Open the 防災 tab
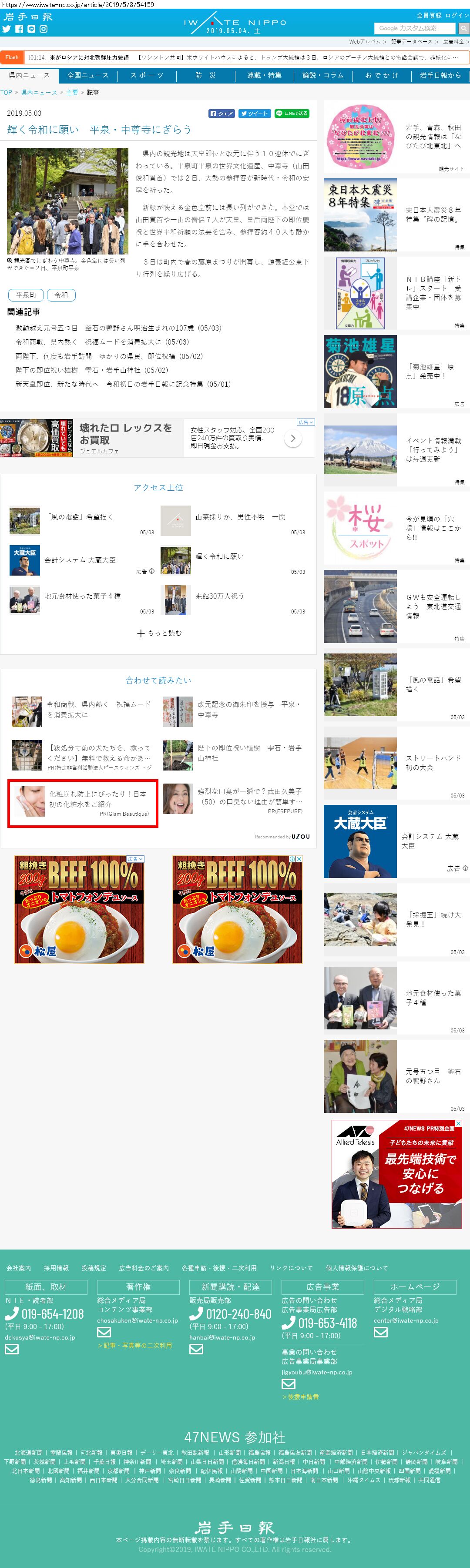 pos(206,75)
